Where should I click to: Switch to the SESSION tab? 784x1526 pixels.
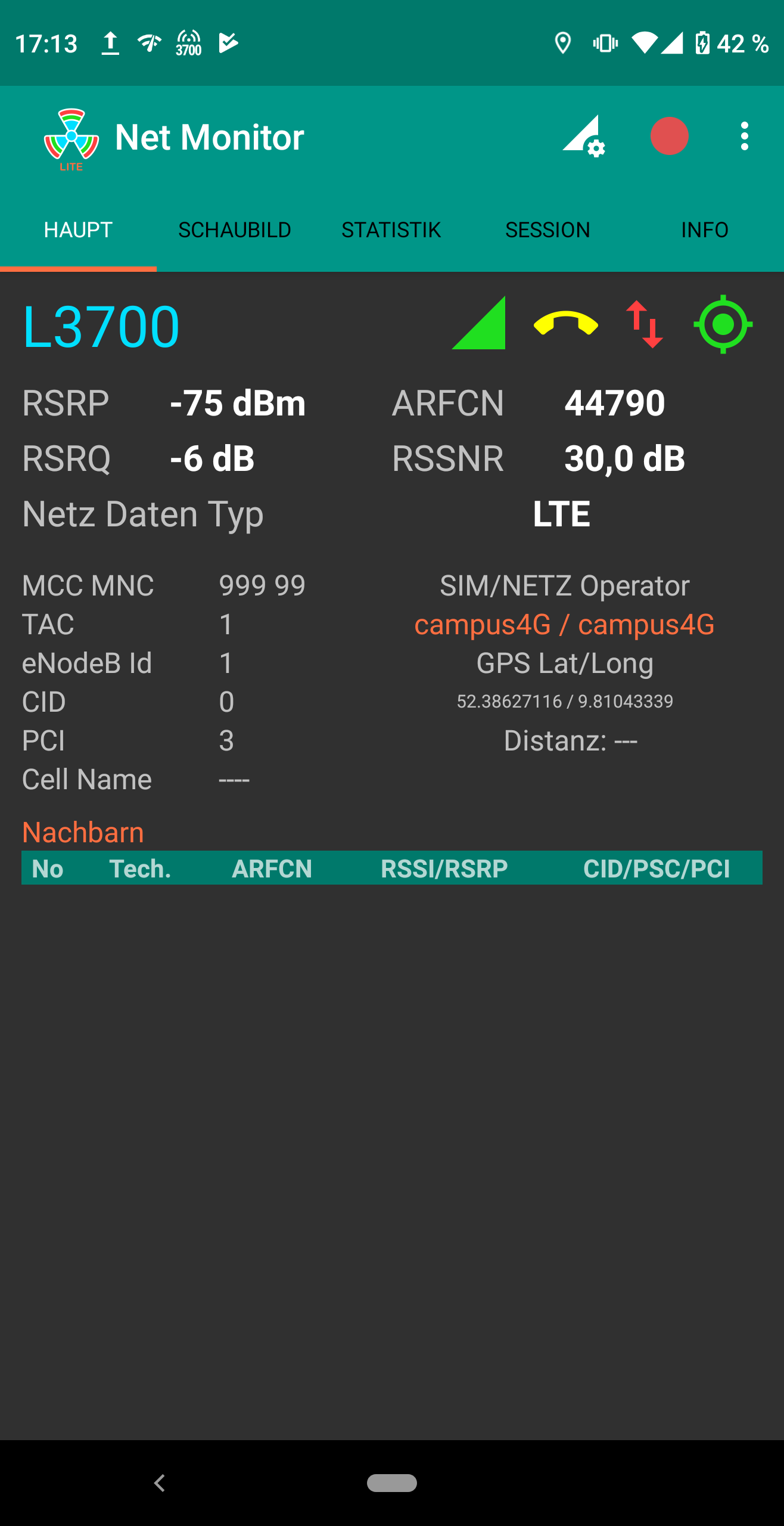pos(547,230)
